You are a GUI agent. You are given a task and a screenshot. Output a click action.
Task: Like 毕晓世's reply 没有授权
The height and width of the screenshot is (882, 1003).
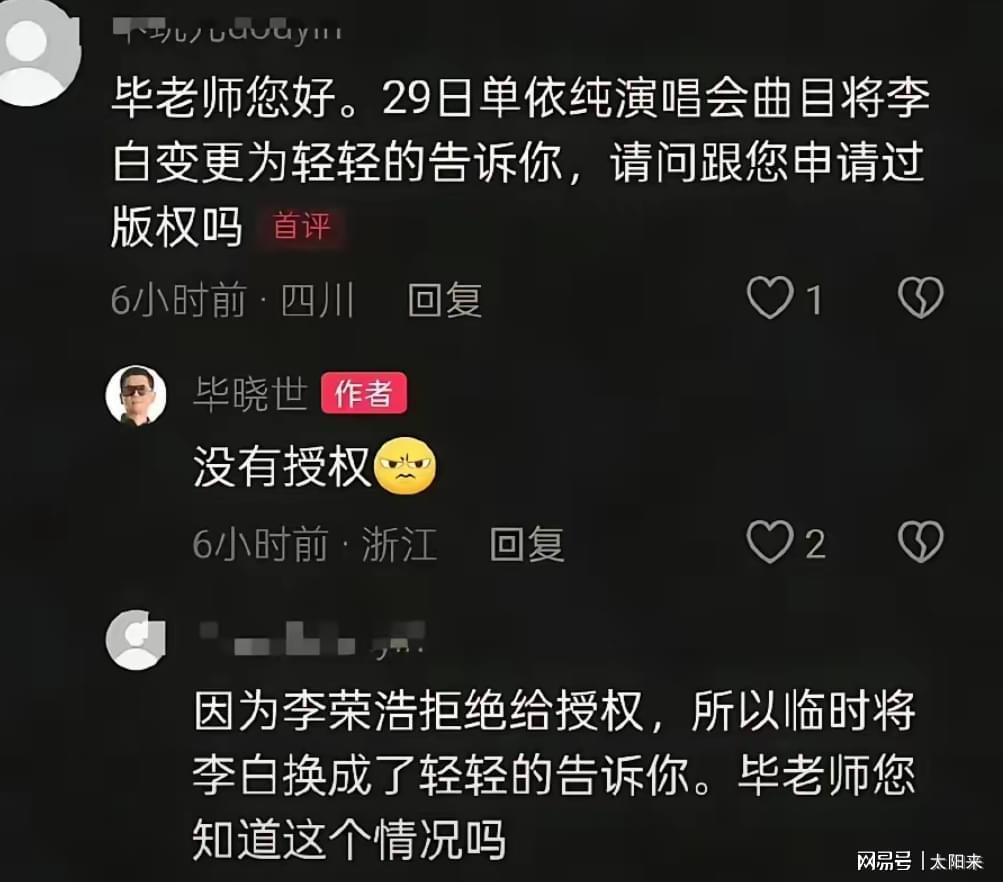[x=771, y=542]
